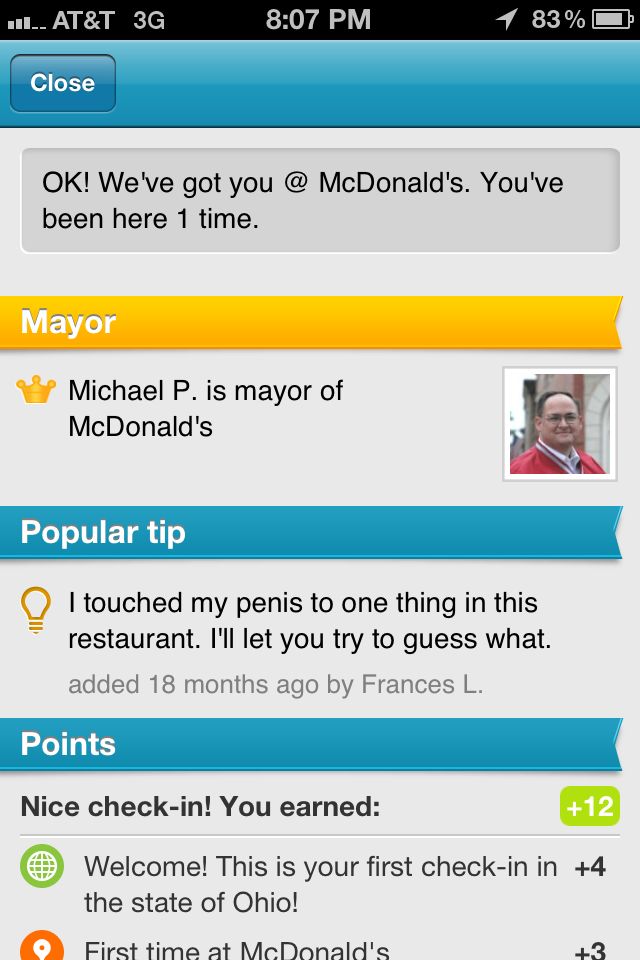640x960 pixels.
Task: Close the check-in results screen
Action: point(62,83)
